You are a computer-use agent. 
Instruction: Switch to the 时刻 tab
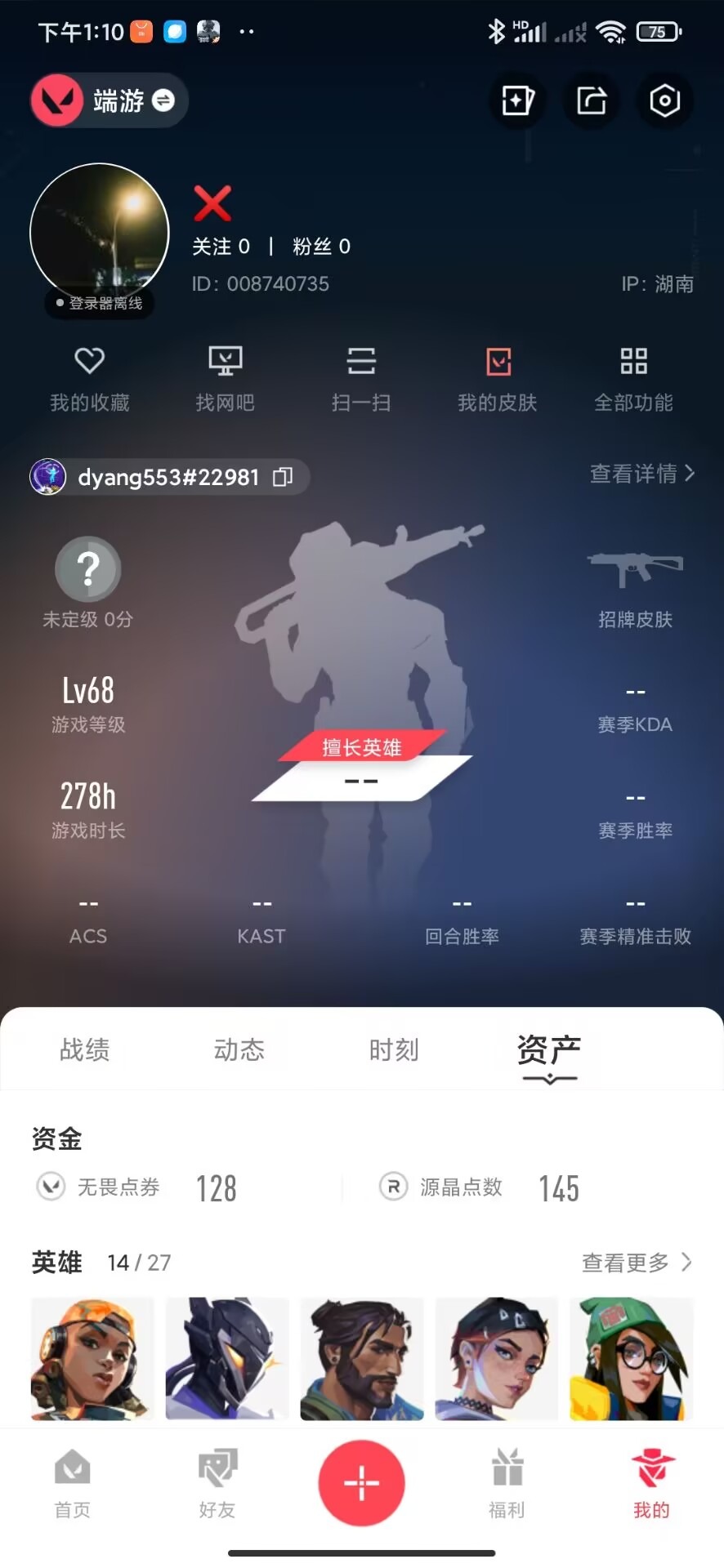point(394,1049)
